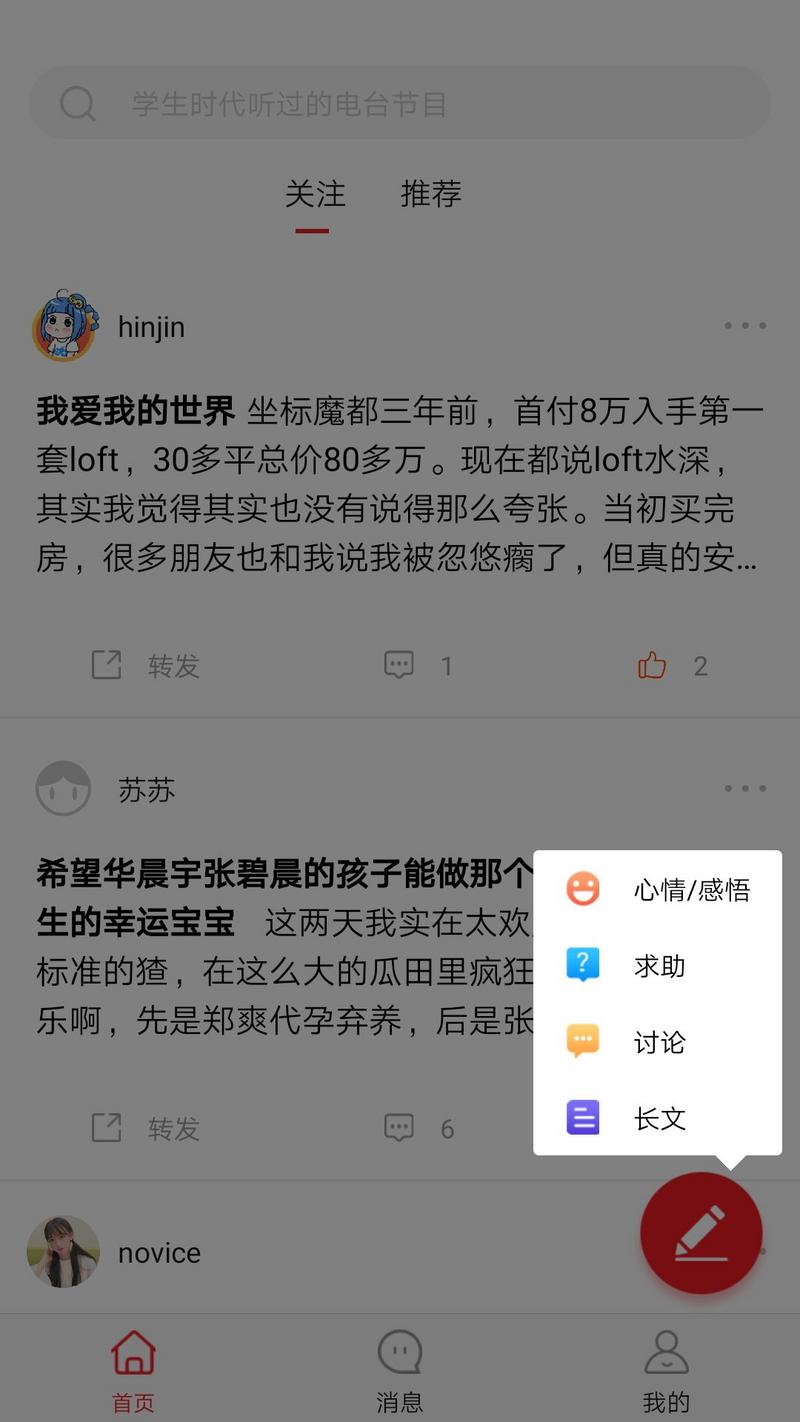Like 苏苏's post via thumbs-up

tap(652, 1128)
